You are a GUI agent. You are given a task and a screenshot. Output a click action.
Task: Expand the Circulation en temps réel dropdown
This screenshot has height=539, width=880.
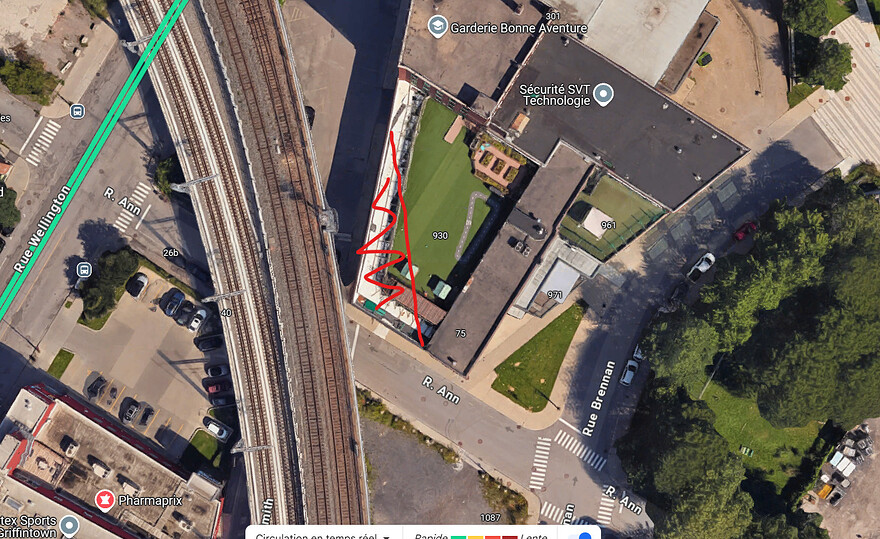[385, 535]
